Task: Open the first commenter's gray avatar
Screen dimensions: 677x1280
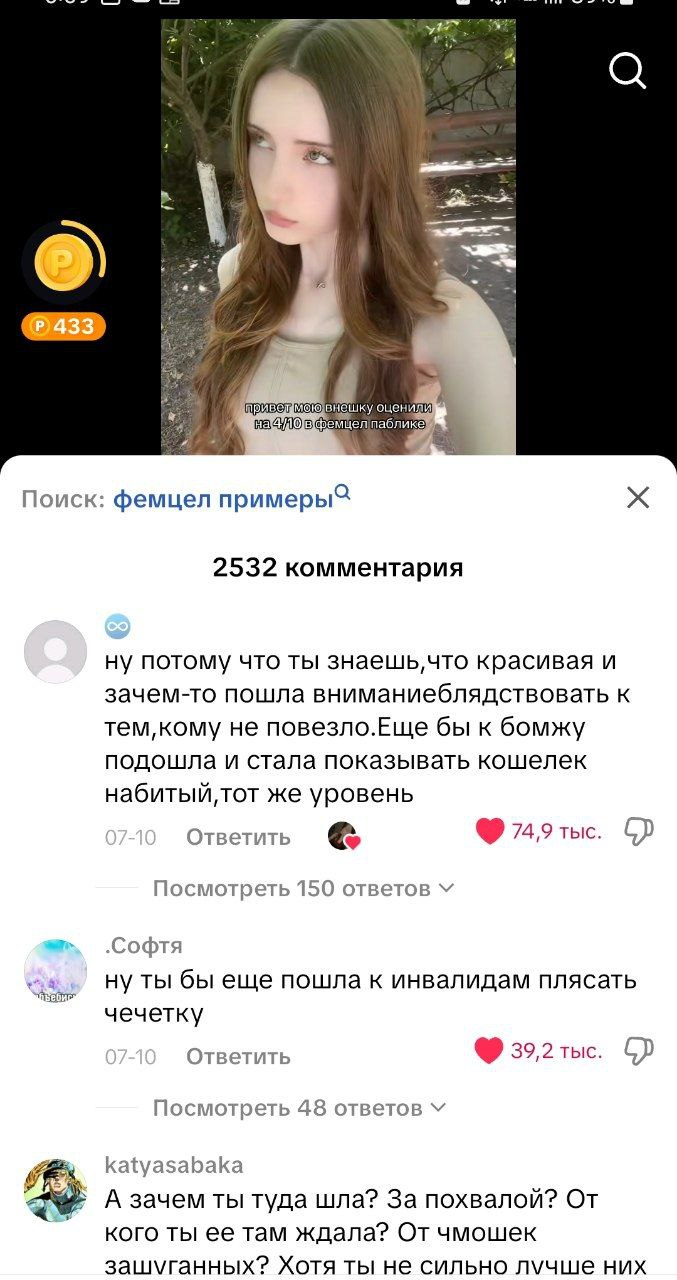Action: 55,651
